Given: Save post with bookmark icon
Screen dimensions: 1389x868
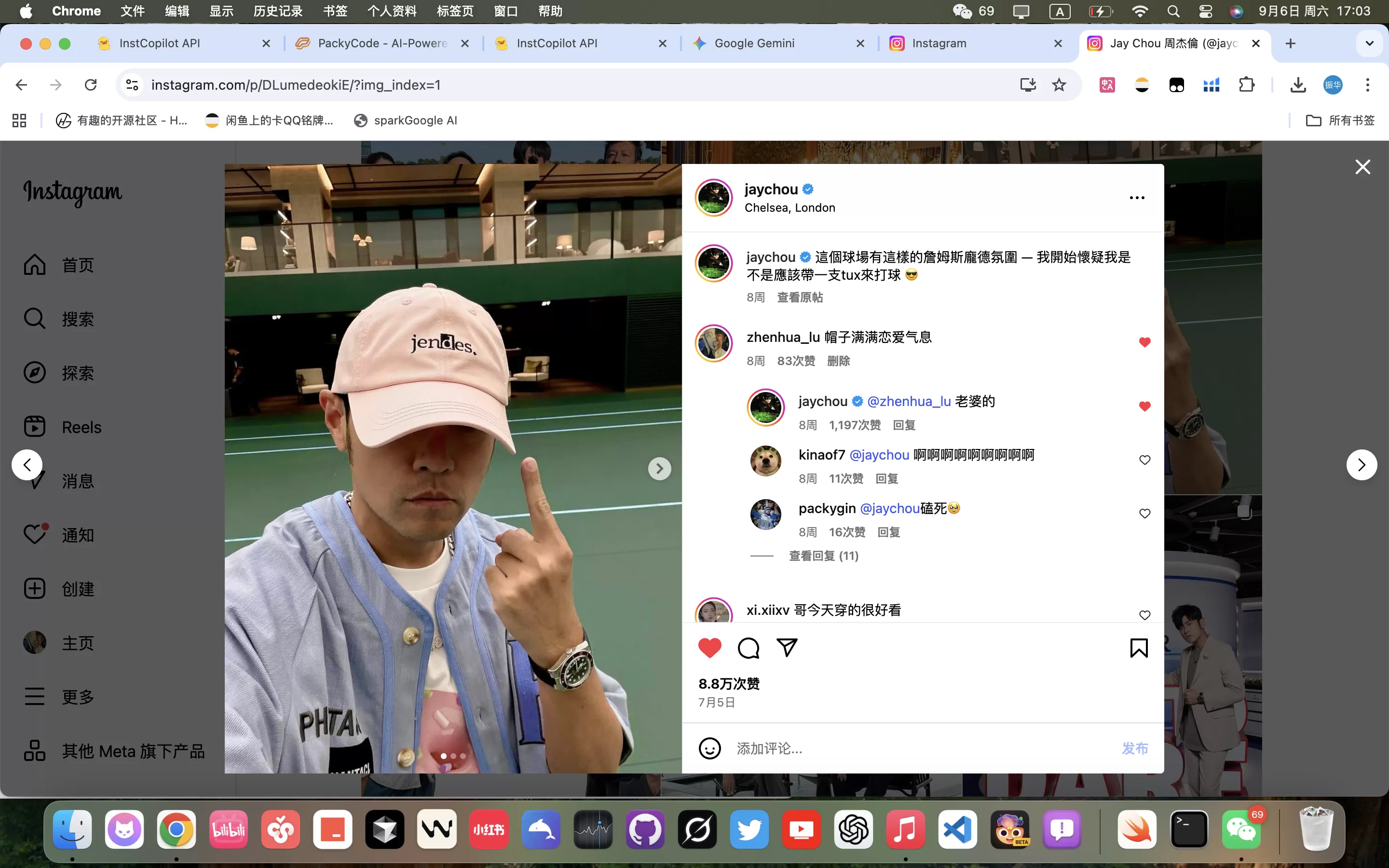Looking at the screenshot, I should coord(1139,648).
